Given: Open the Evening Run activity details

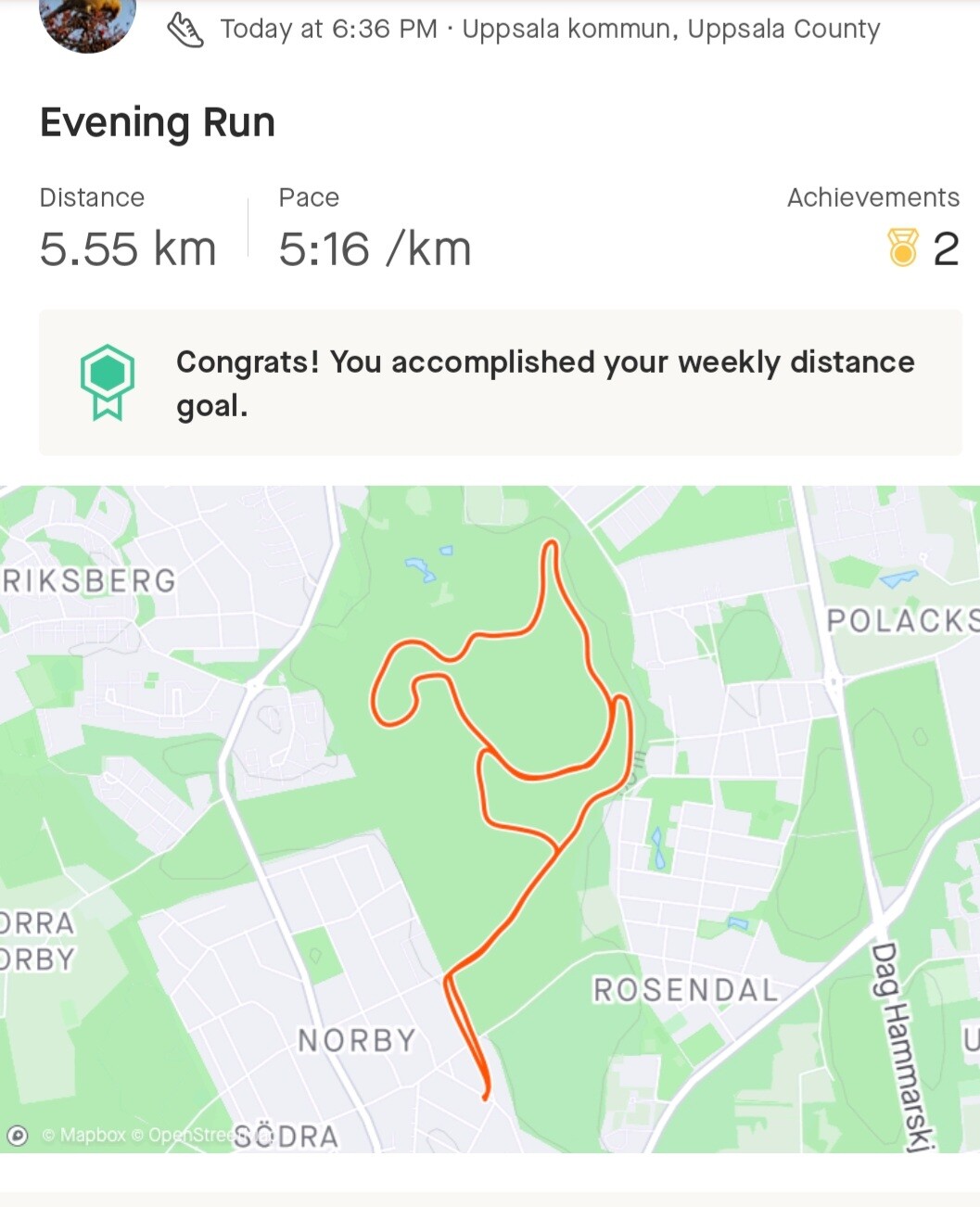Looking at the screenshot, I should (158, 122).
